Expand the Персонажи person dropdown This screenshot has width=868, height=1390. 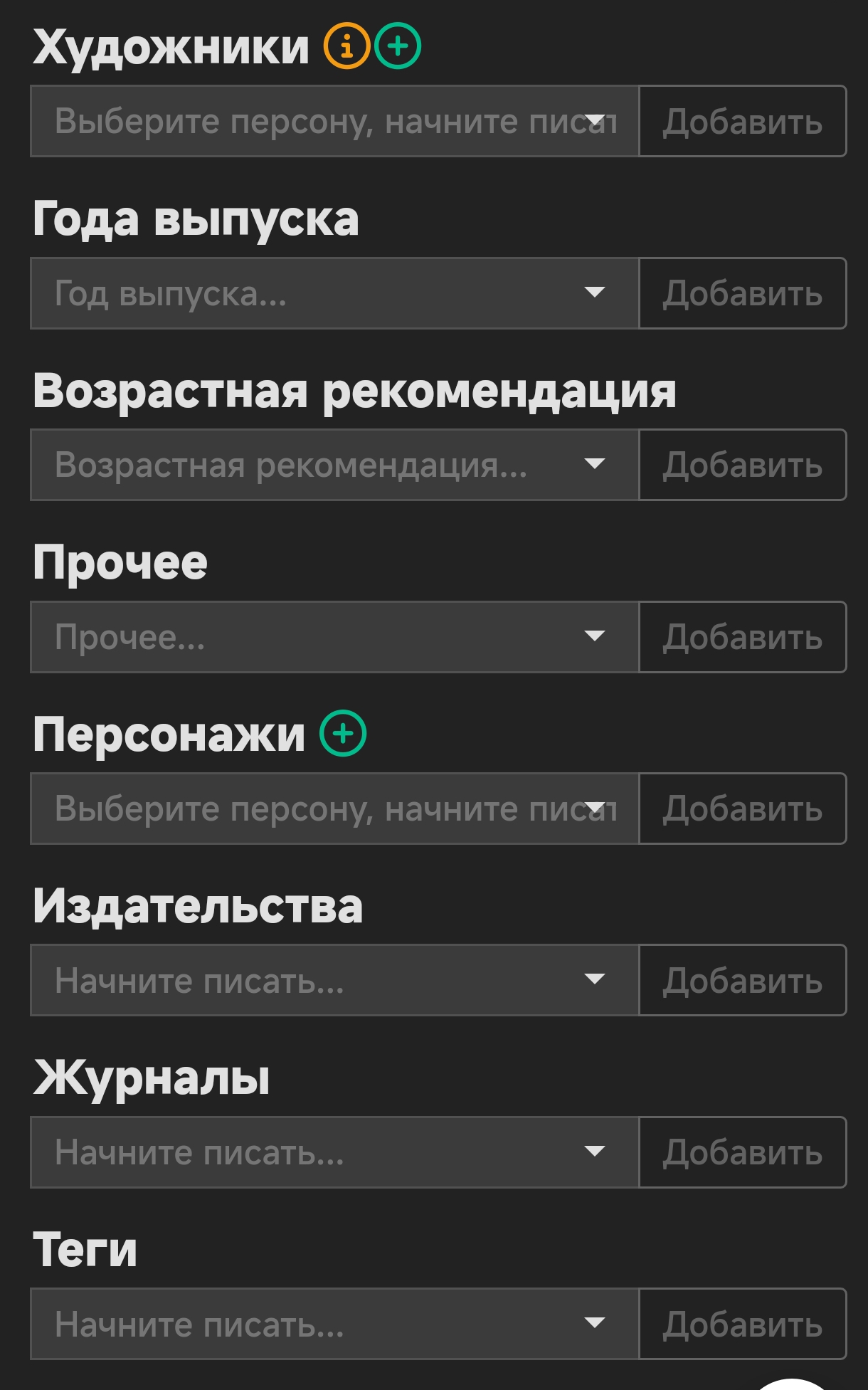tap(334, 809)
